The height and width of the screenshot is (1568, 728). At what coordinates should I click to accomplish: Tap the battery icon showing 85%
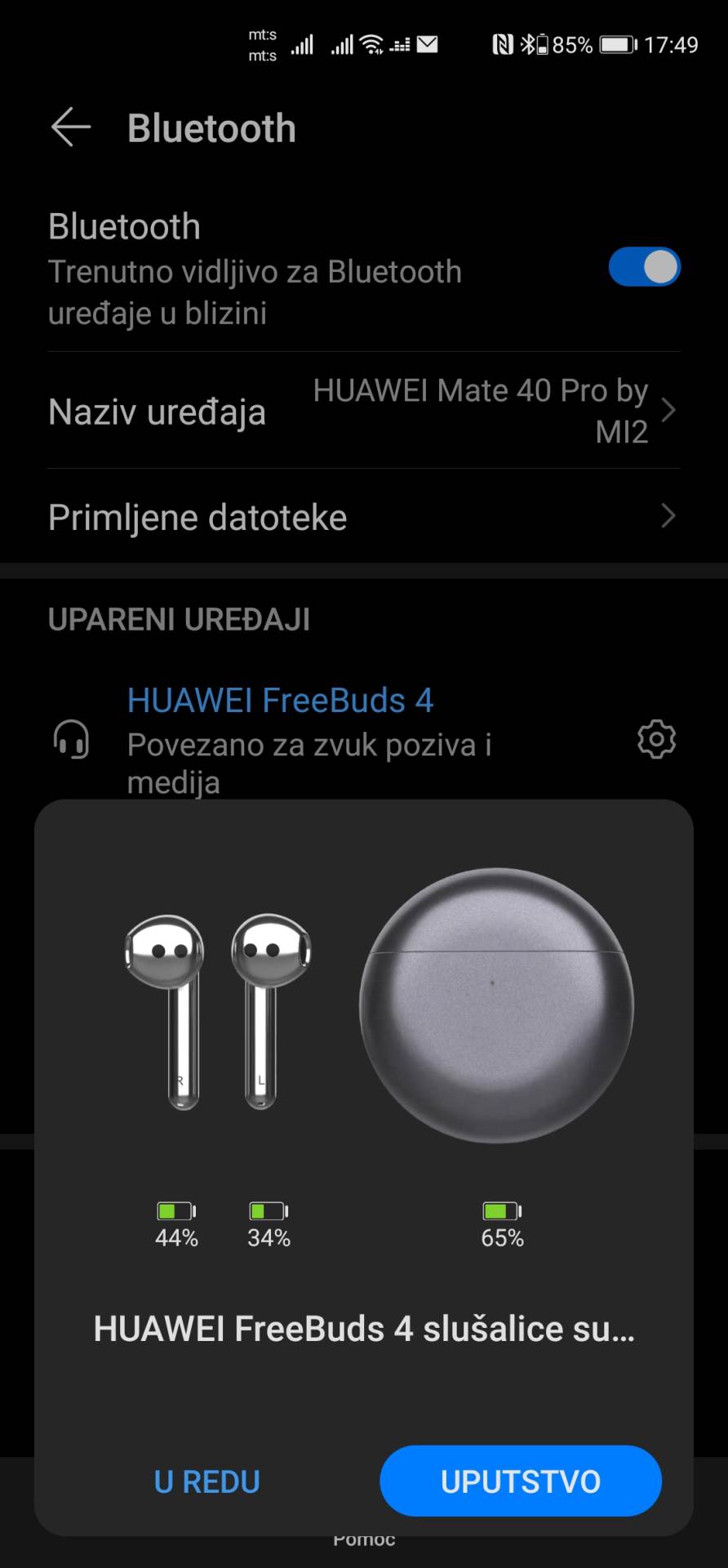[x=618, y=45]
